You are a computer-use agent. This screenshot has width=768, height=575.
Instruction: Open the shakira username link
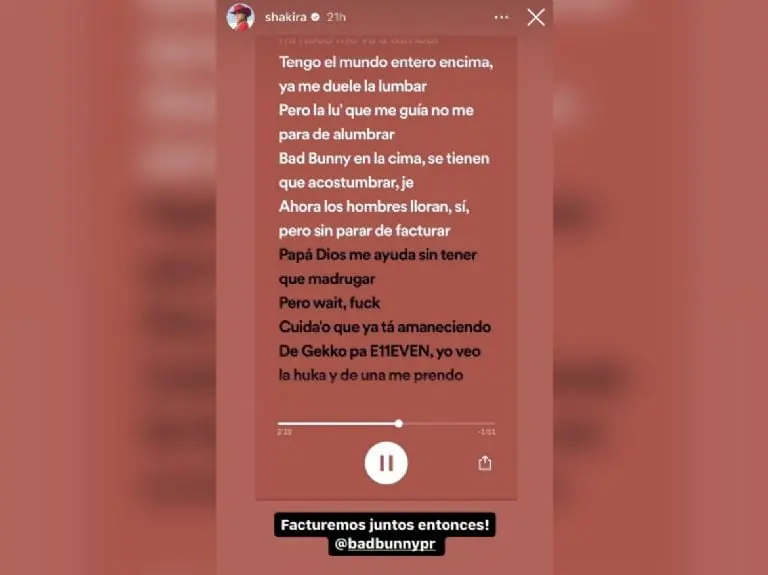[285, 17]
